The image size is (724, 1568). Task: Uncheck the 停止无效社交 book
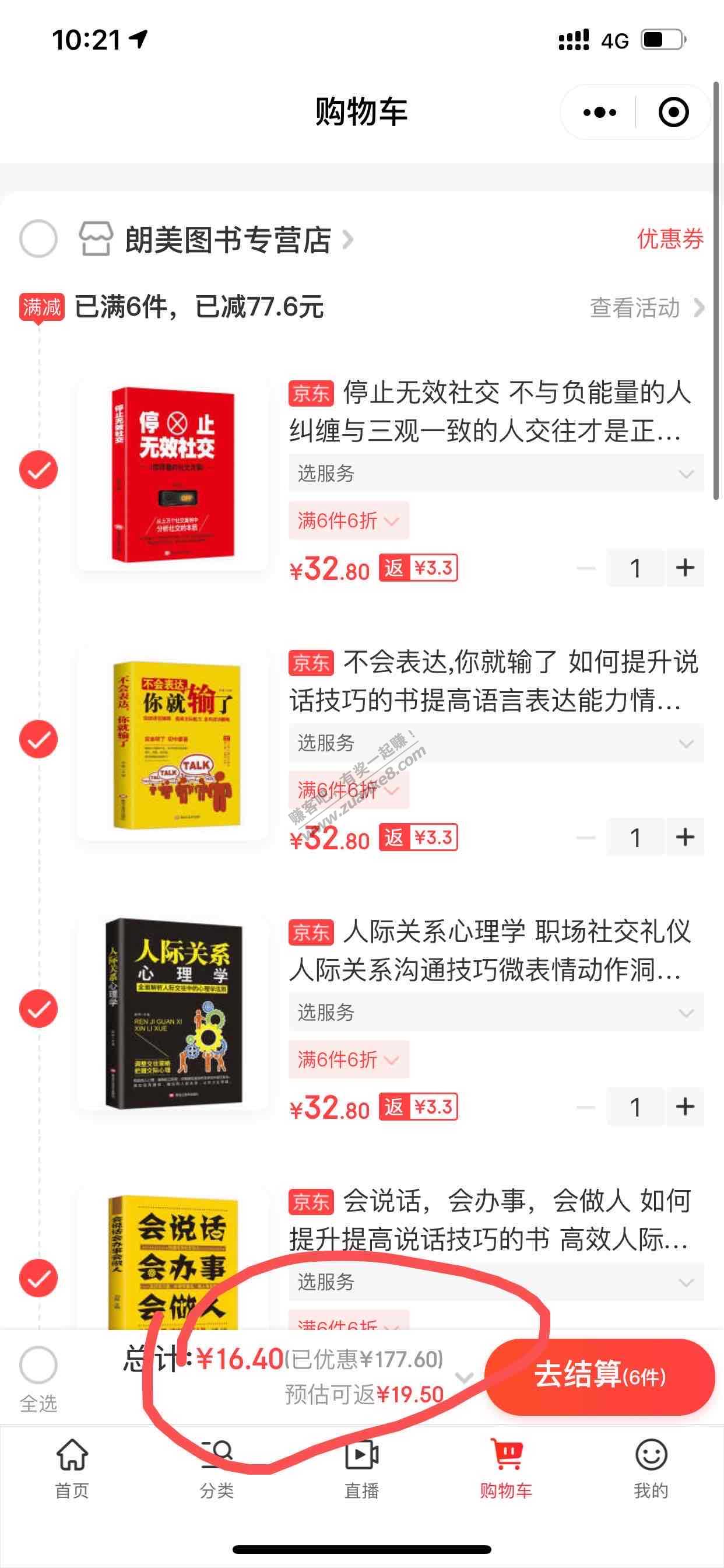38,470
